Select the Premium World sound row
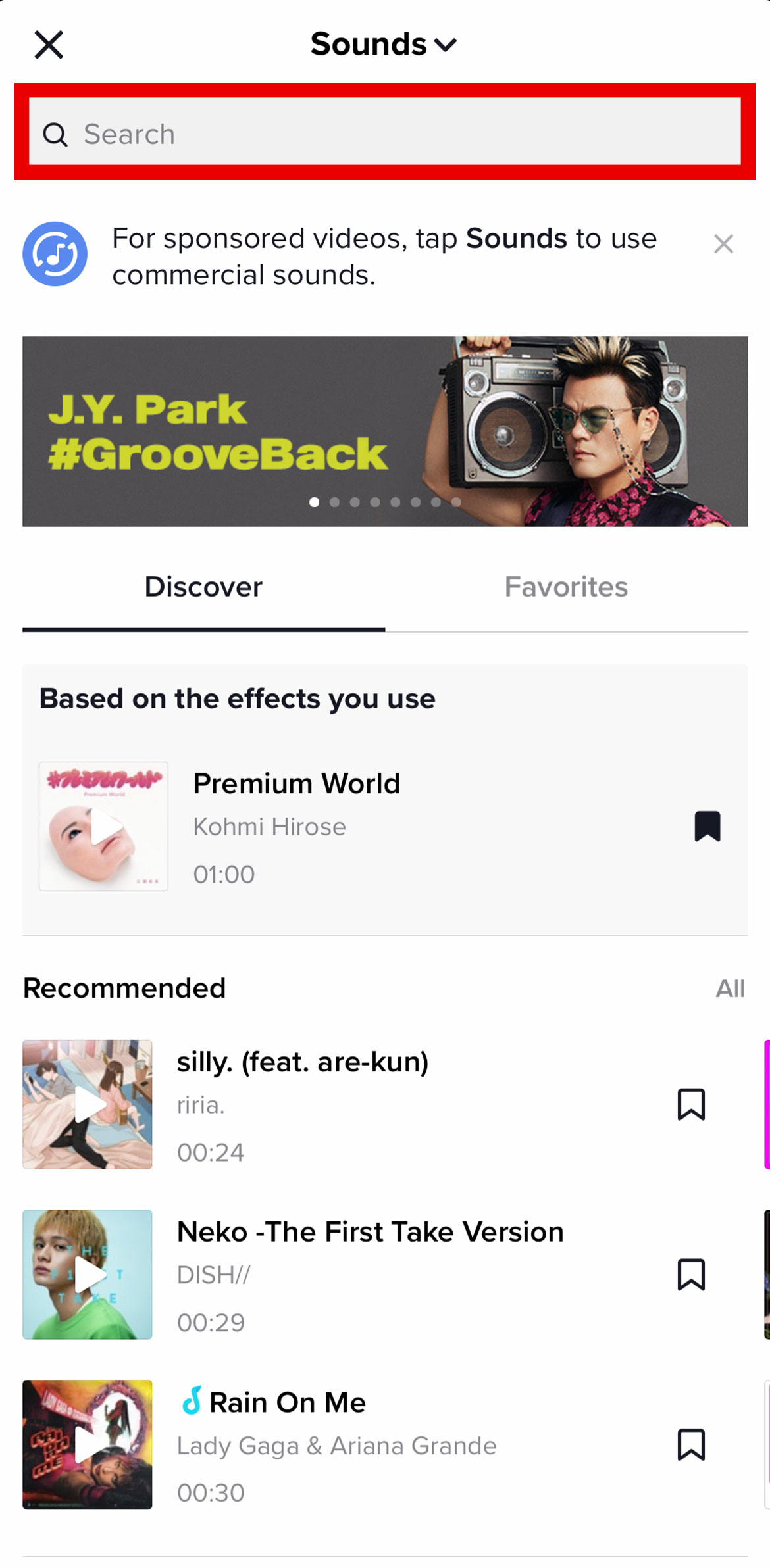 (x=385, y=827)
